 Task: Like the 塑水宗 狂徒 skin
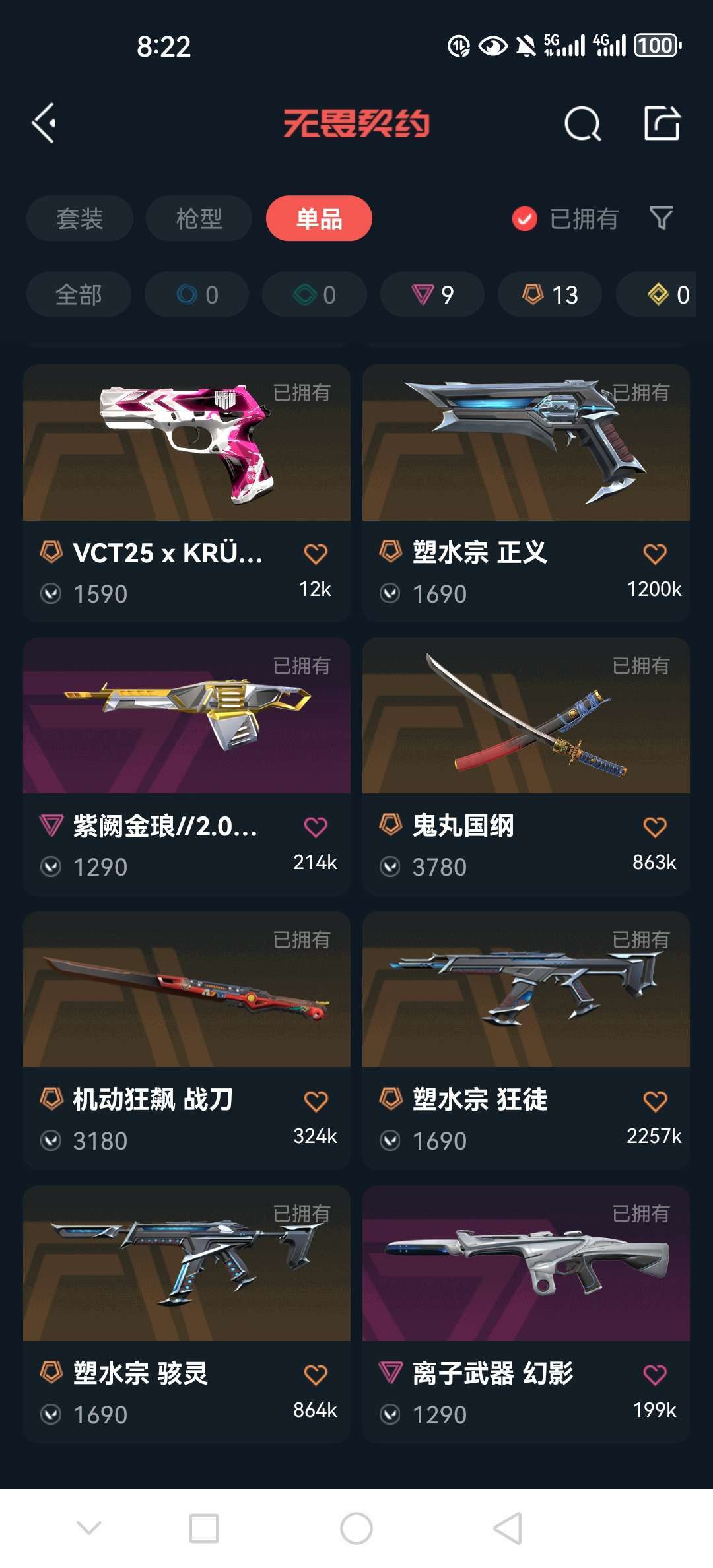tap(654, 1101)
